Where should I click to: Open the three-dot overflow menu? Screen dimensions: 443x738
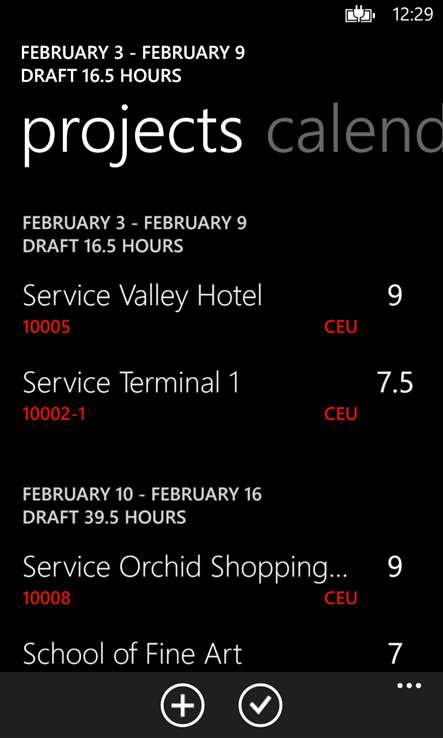pyautogui.click(x=409, y=686)
